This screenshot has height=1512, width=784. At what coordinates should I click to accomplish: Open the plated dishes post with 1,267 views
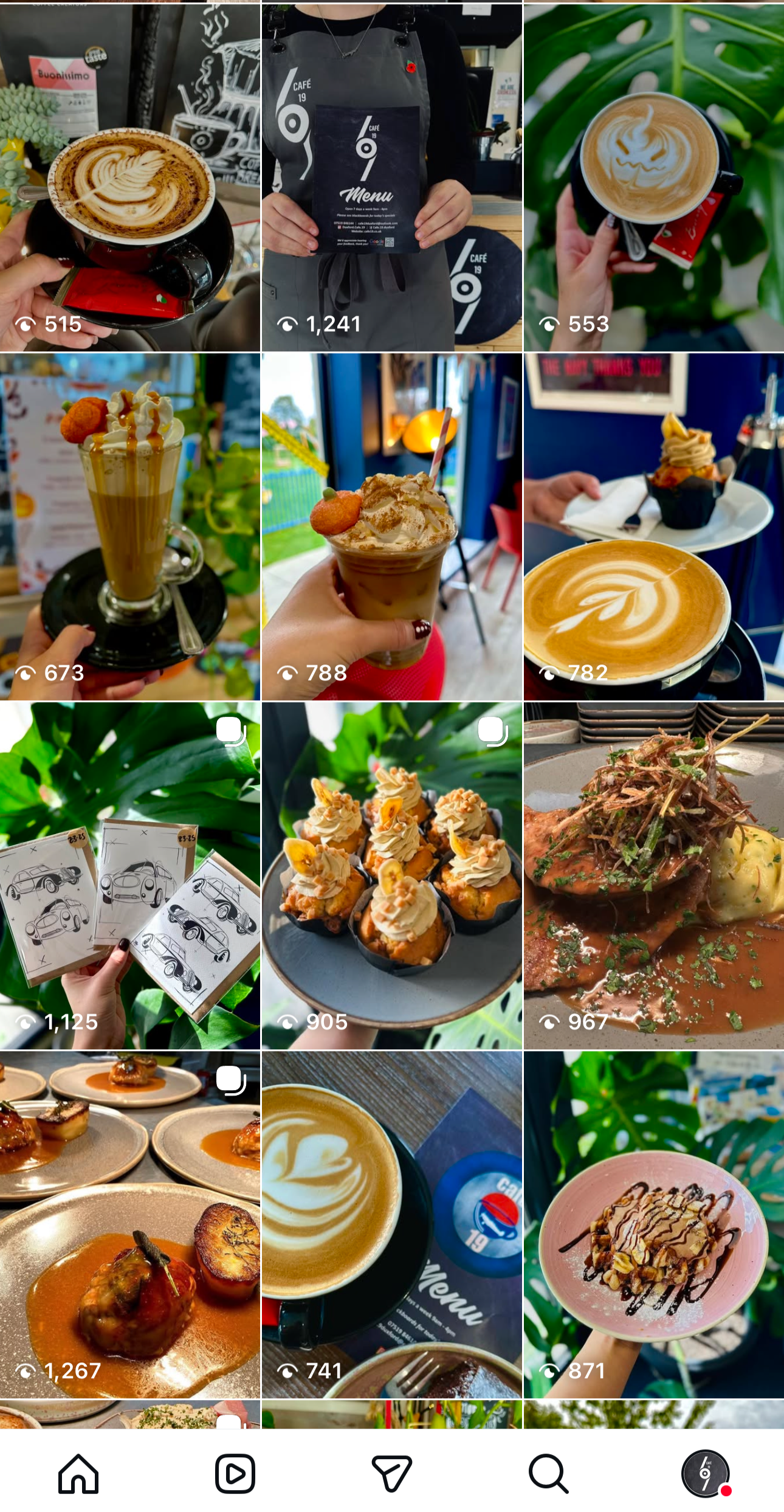tap(130, 1224)
